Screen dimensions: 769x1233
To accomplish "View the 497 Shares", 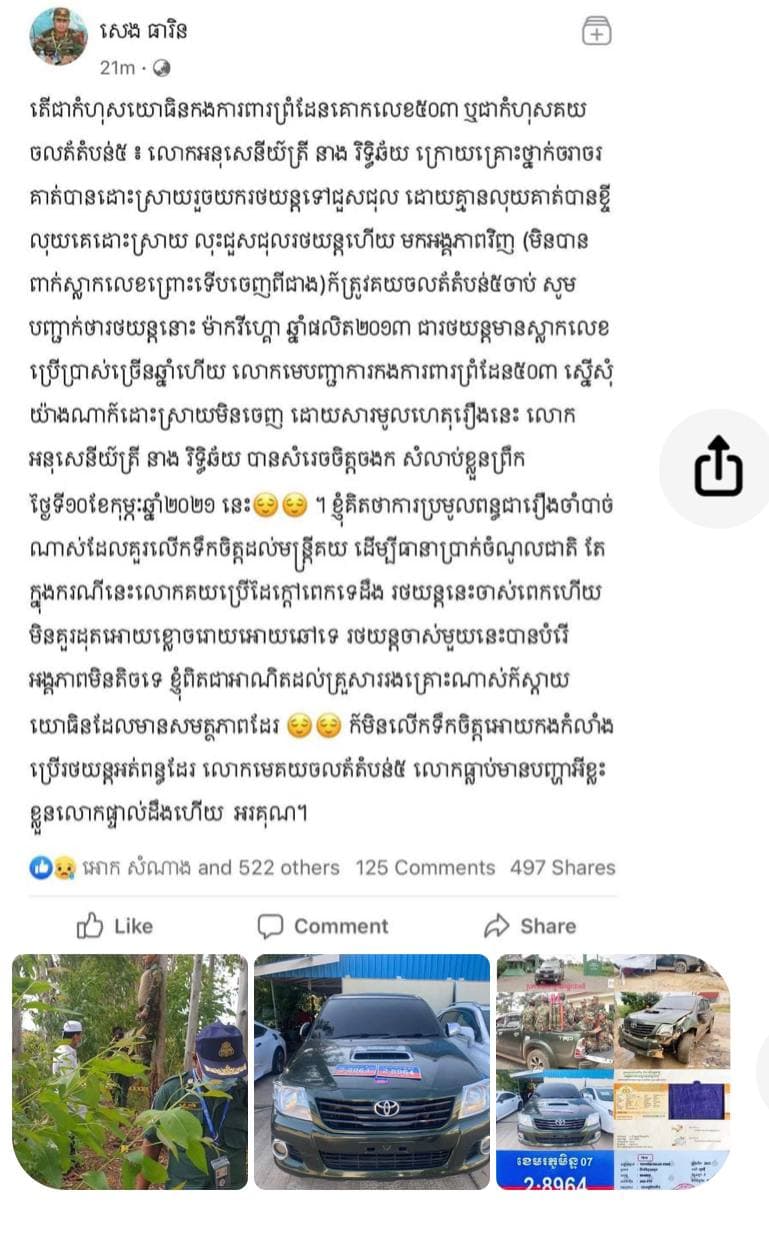I will pos(562,868).
